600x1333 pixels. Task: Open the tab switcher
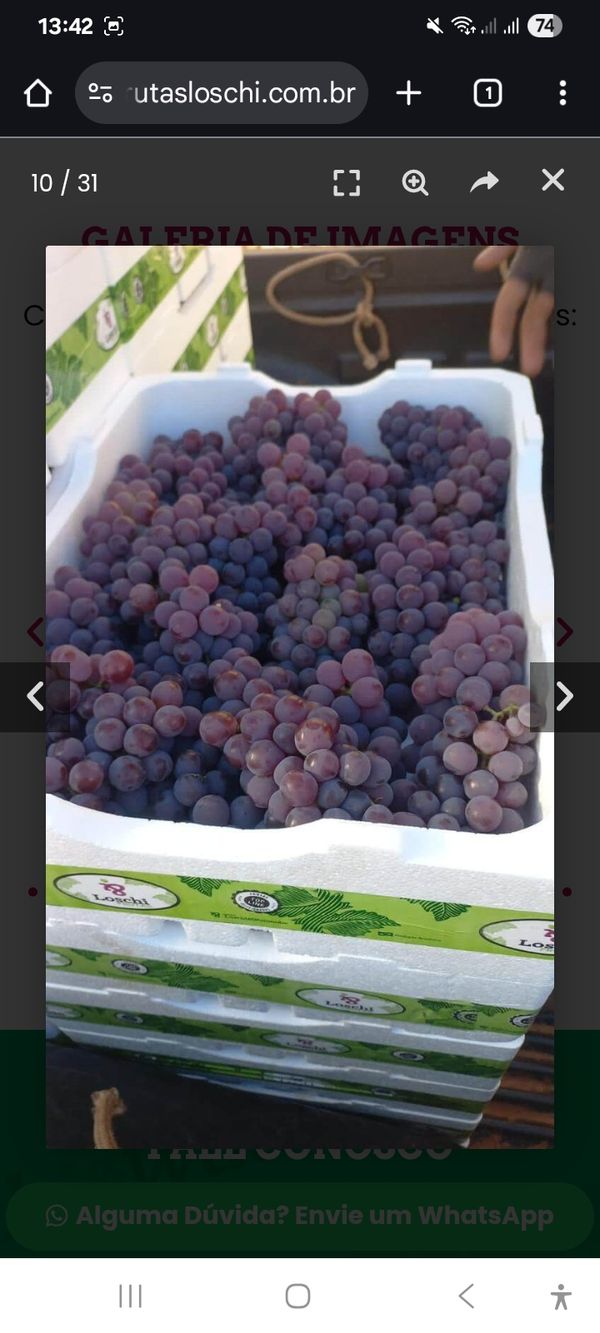tap(487, 93)
